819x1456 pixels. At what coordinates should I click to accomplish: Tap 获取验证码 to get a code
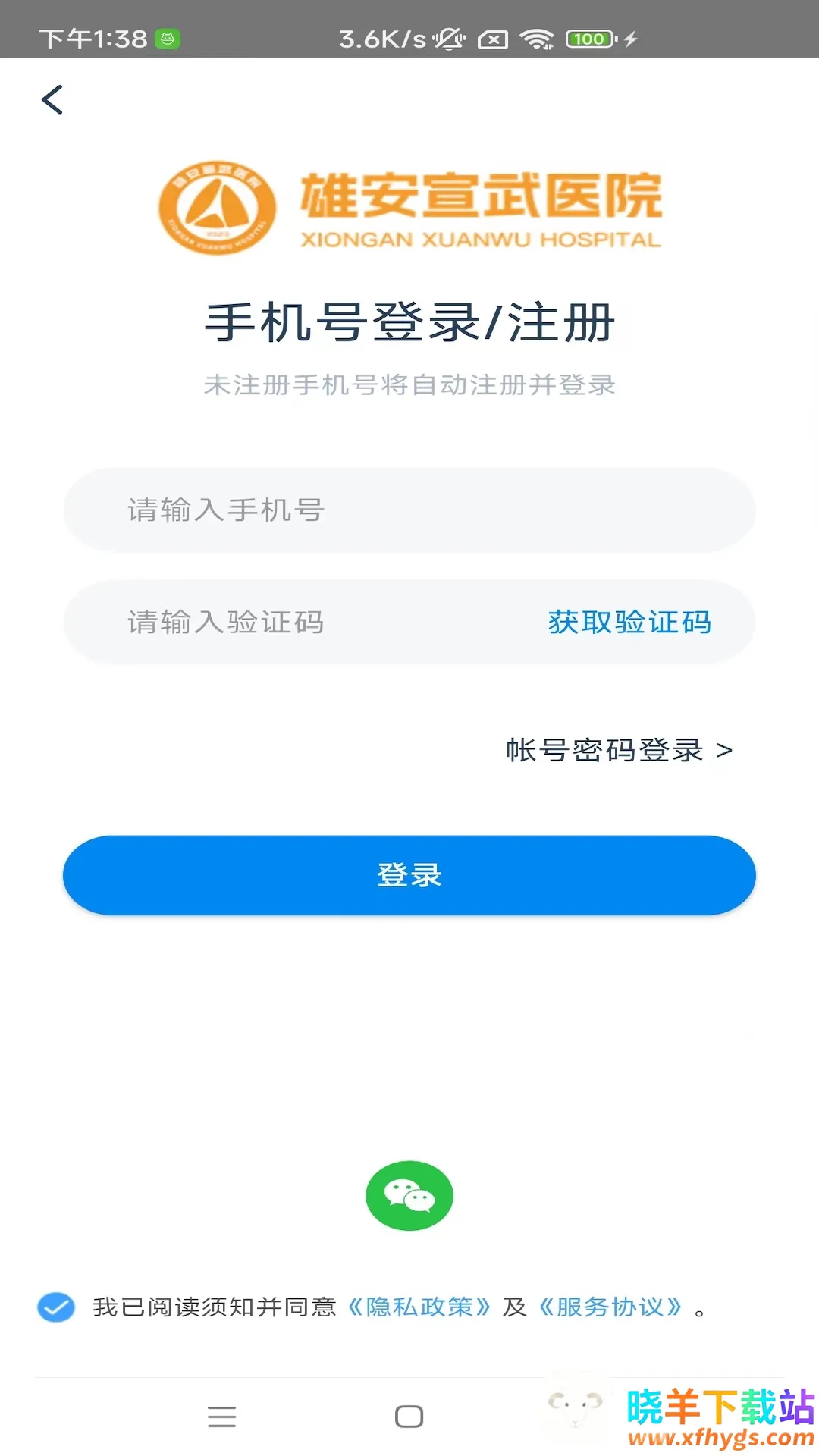[x=629, y=623]
